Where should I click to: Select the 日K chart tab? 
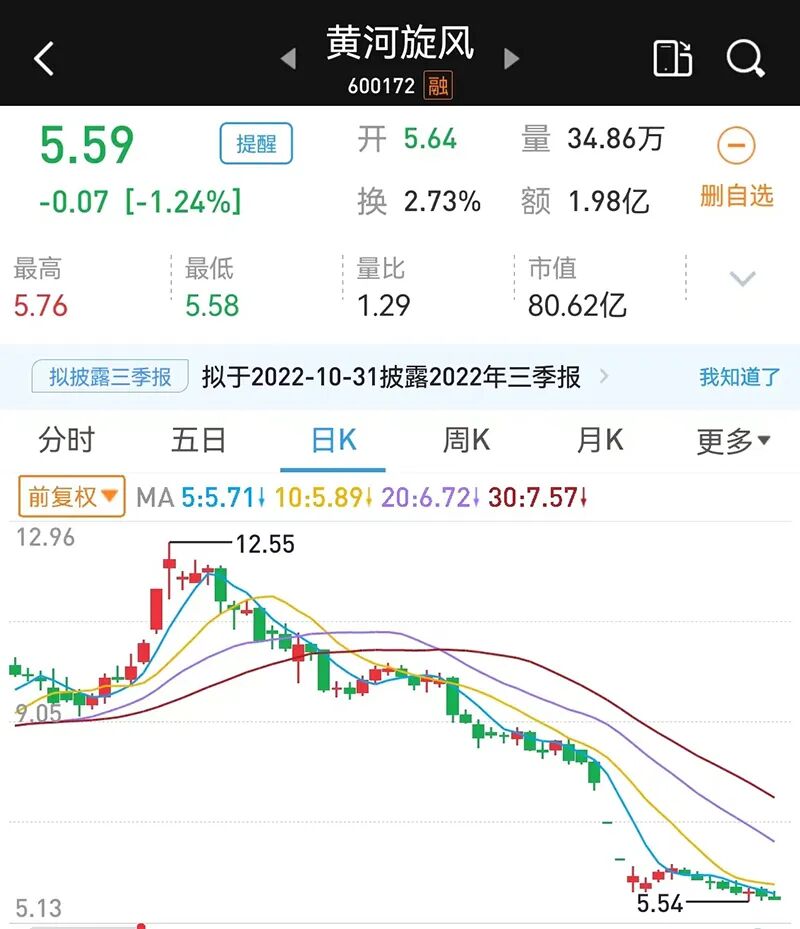333,440
